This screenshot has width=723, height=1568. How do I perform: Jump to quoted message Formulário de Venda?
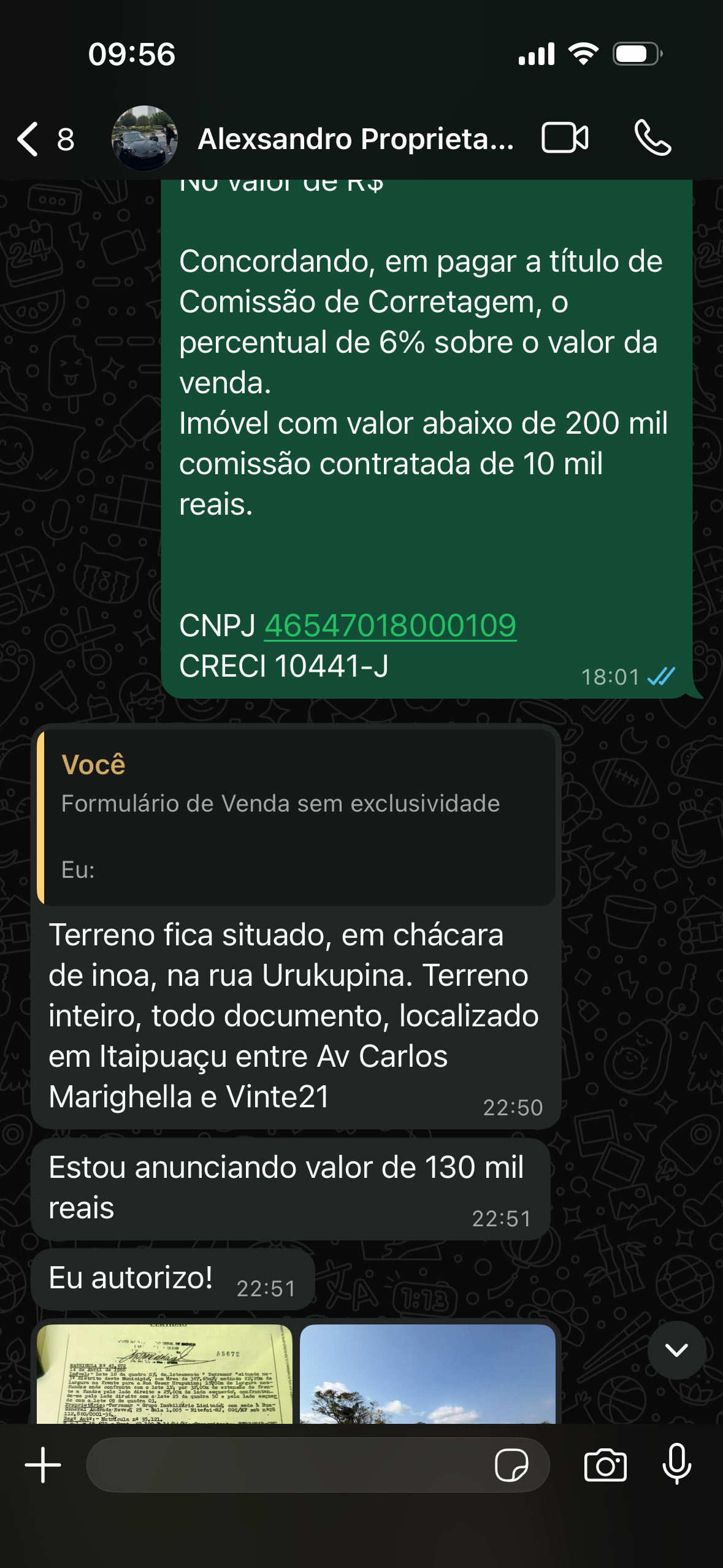coord(296,816)
